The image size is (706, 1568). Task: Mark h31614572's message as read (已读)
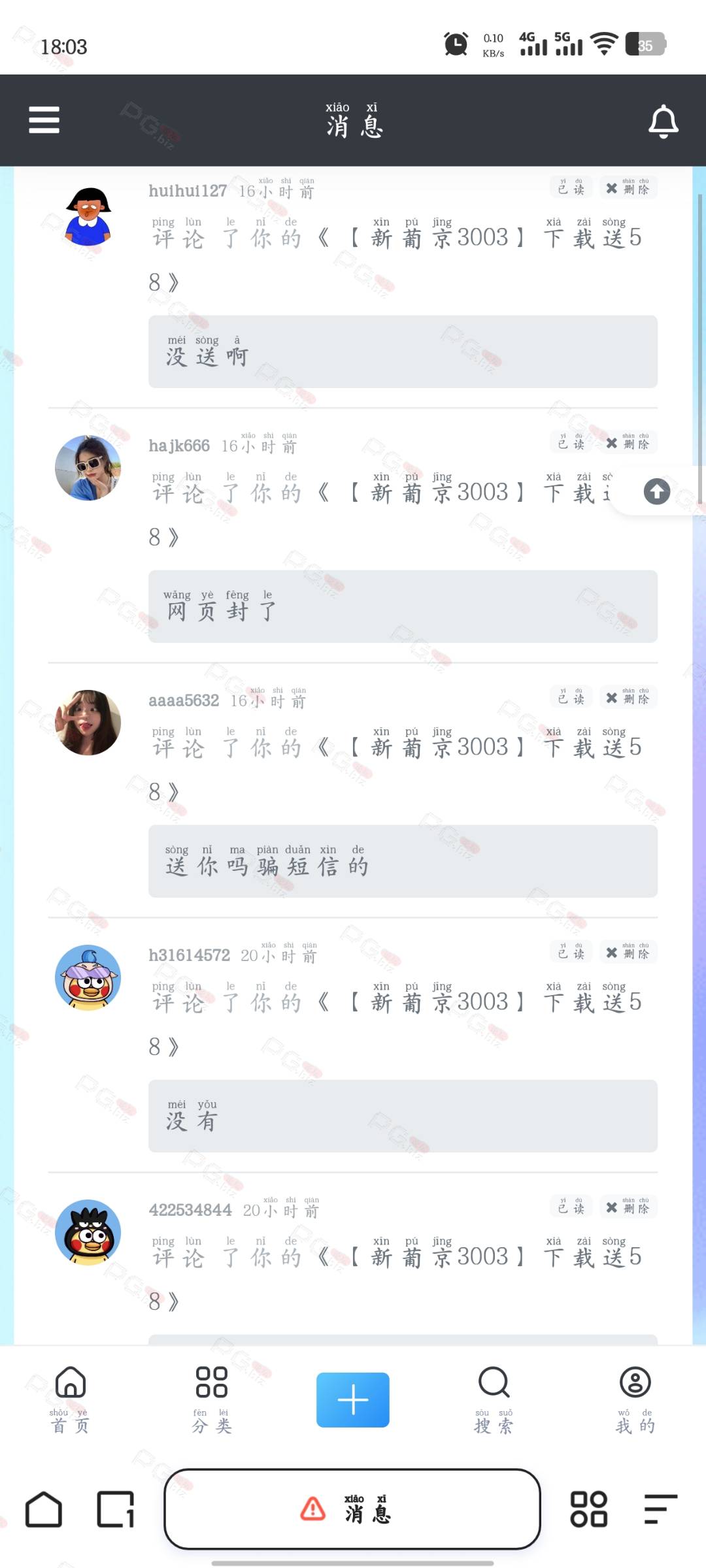[x=571, y=953]
